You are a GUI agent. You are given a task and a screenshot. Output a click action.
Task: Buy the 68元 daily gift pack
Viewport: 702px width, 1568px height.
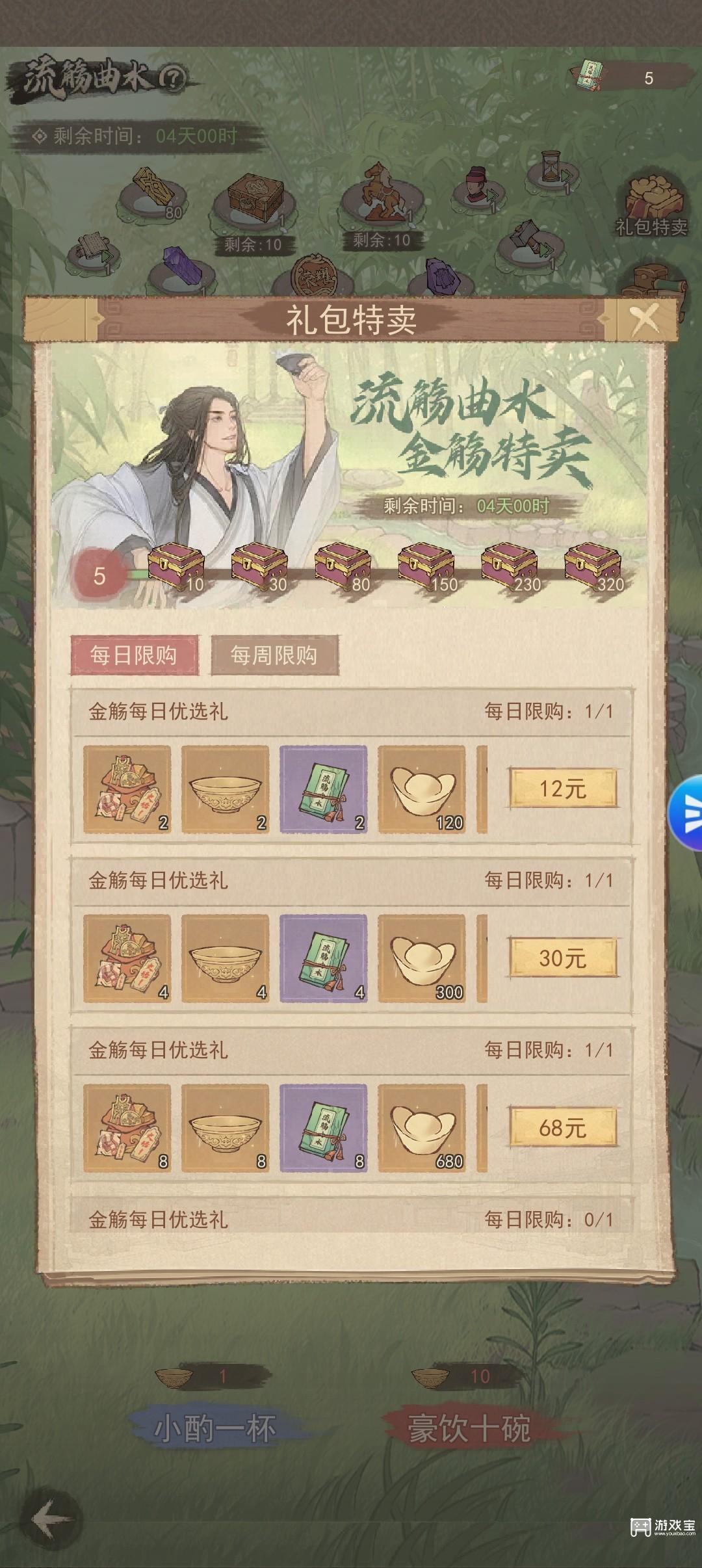tap(562, 1127)
